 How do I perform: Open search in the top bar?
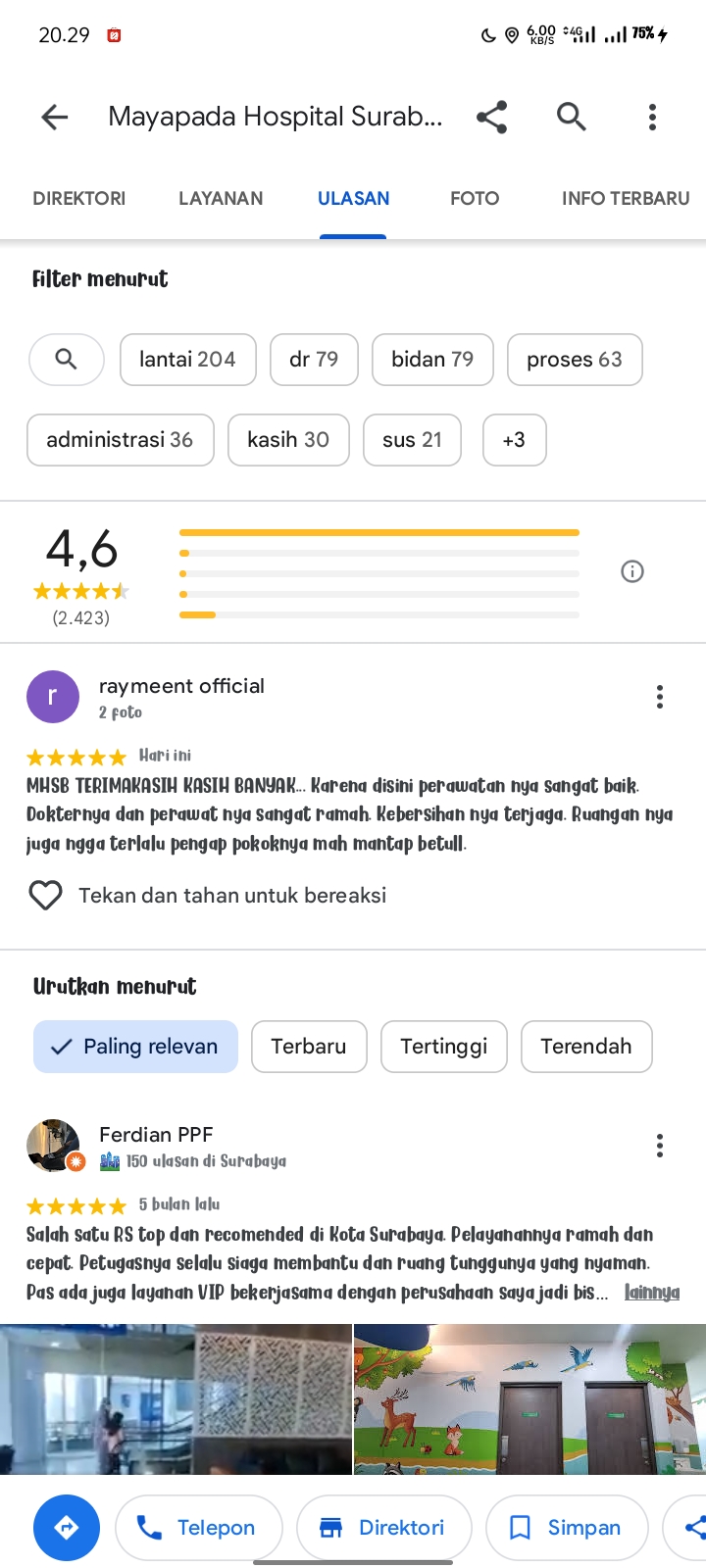[572, 118]
